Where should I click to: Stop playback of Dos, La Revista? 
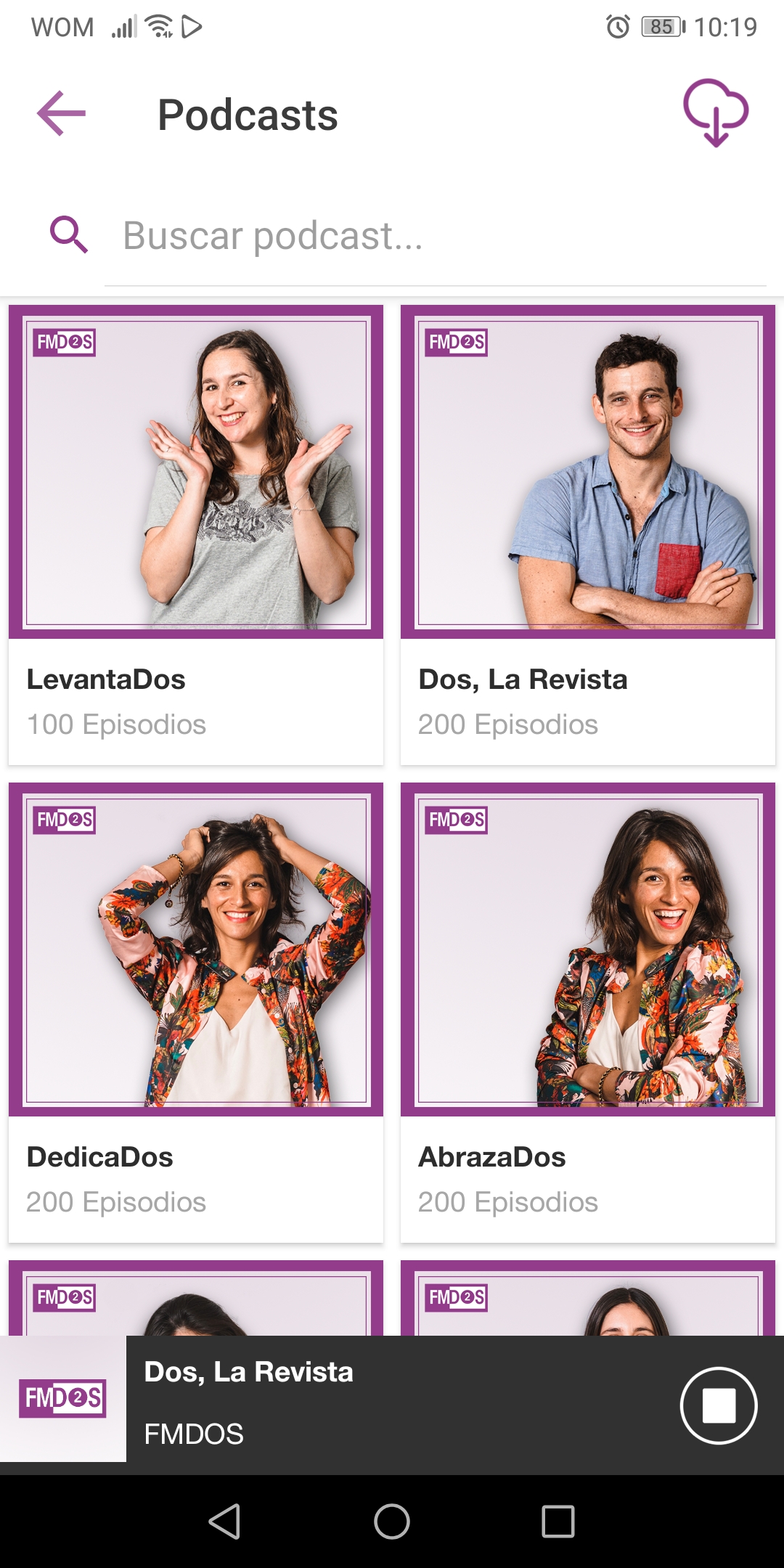click(719, 1406)
